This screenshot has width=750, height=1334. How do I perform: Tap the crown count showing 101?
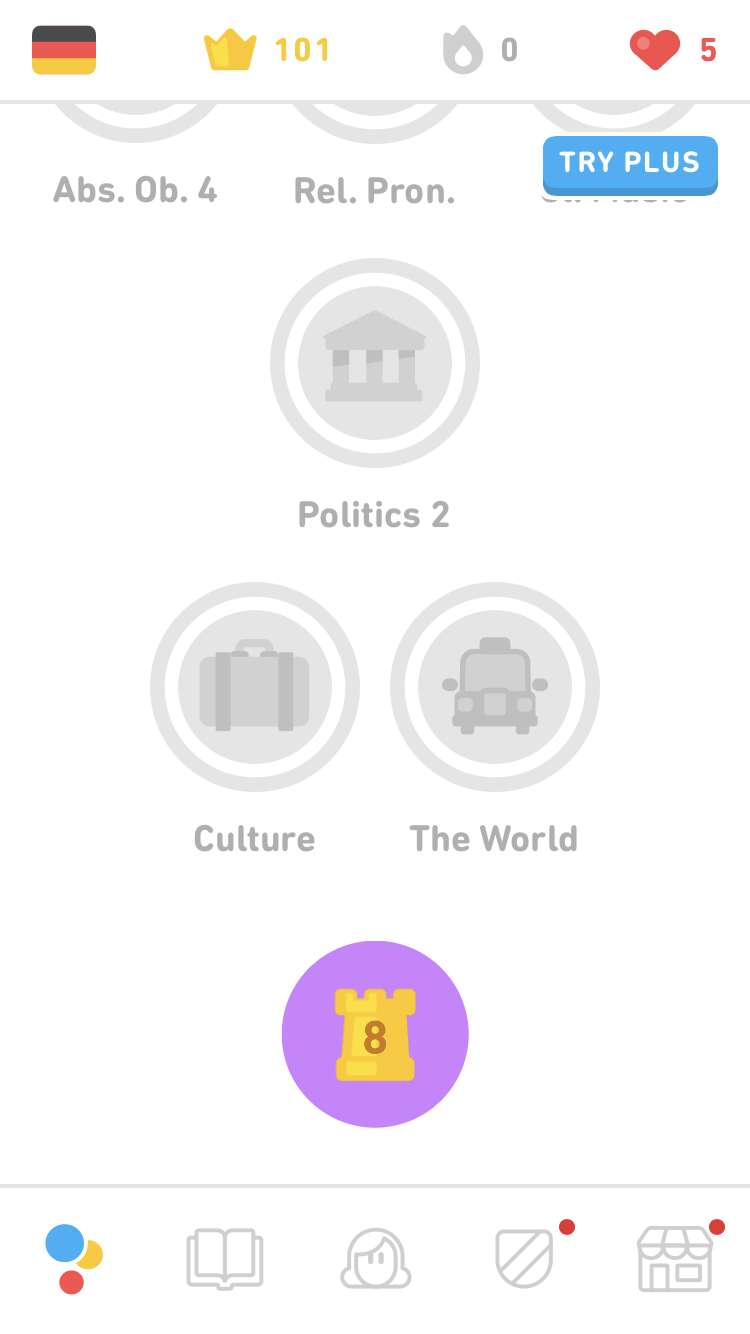coord(267,50)
